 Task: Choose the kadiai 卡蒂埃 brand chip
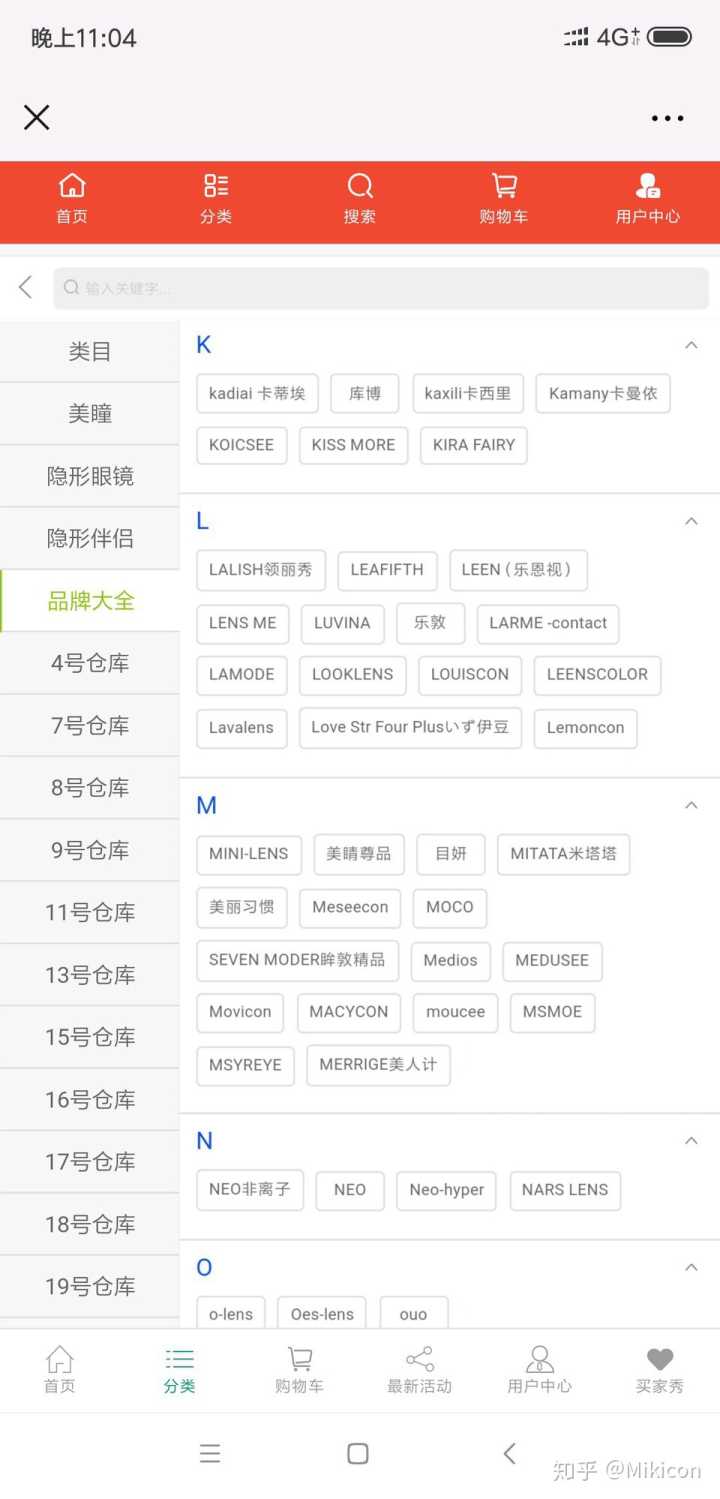(257, 393)
